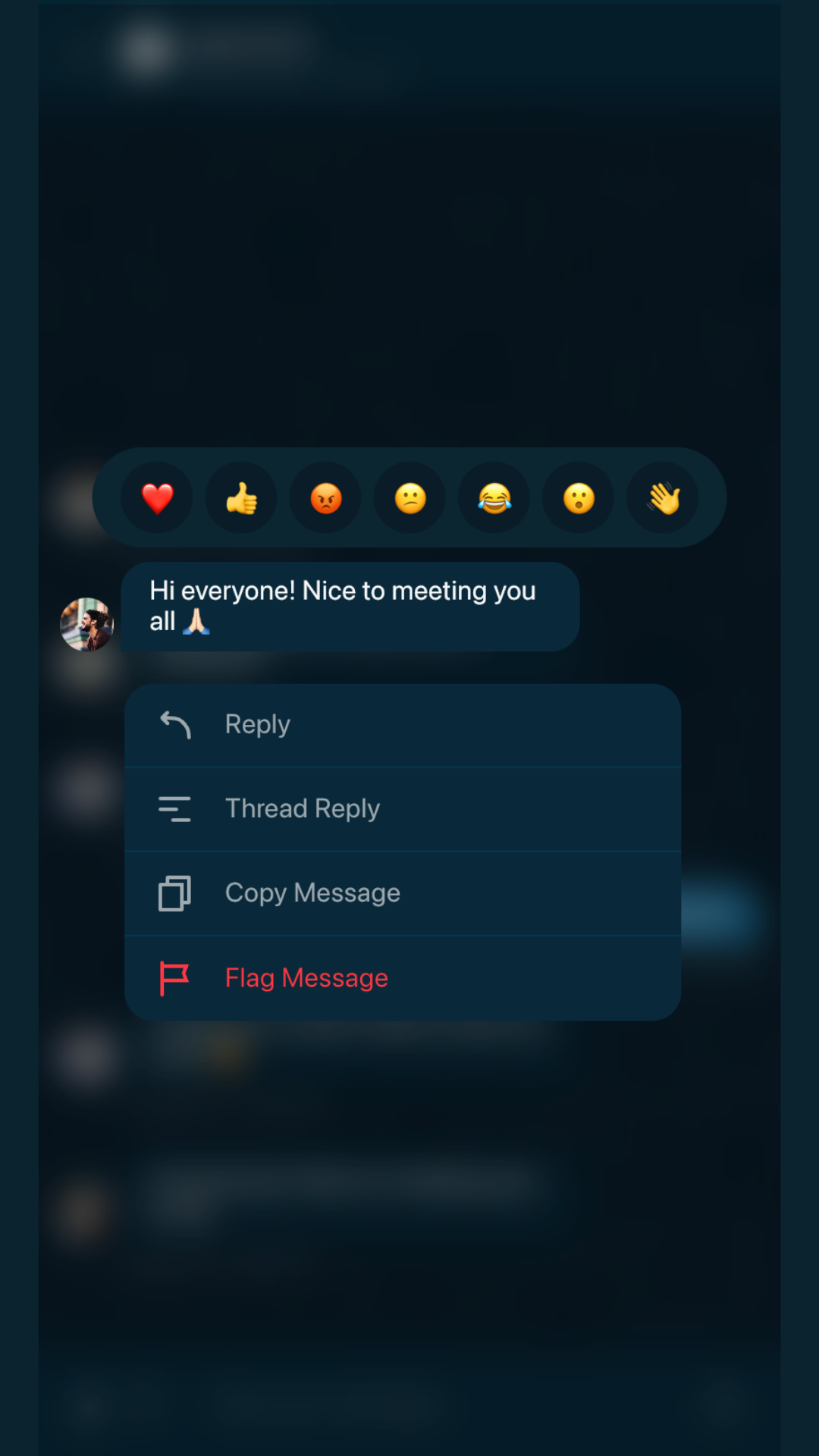Viewport: 819px width, 1456px height.
Task: Copy Message to clipboard
Action: pos(402,893)
